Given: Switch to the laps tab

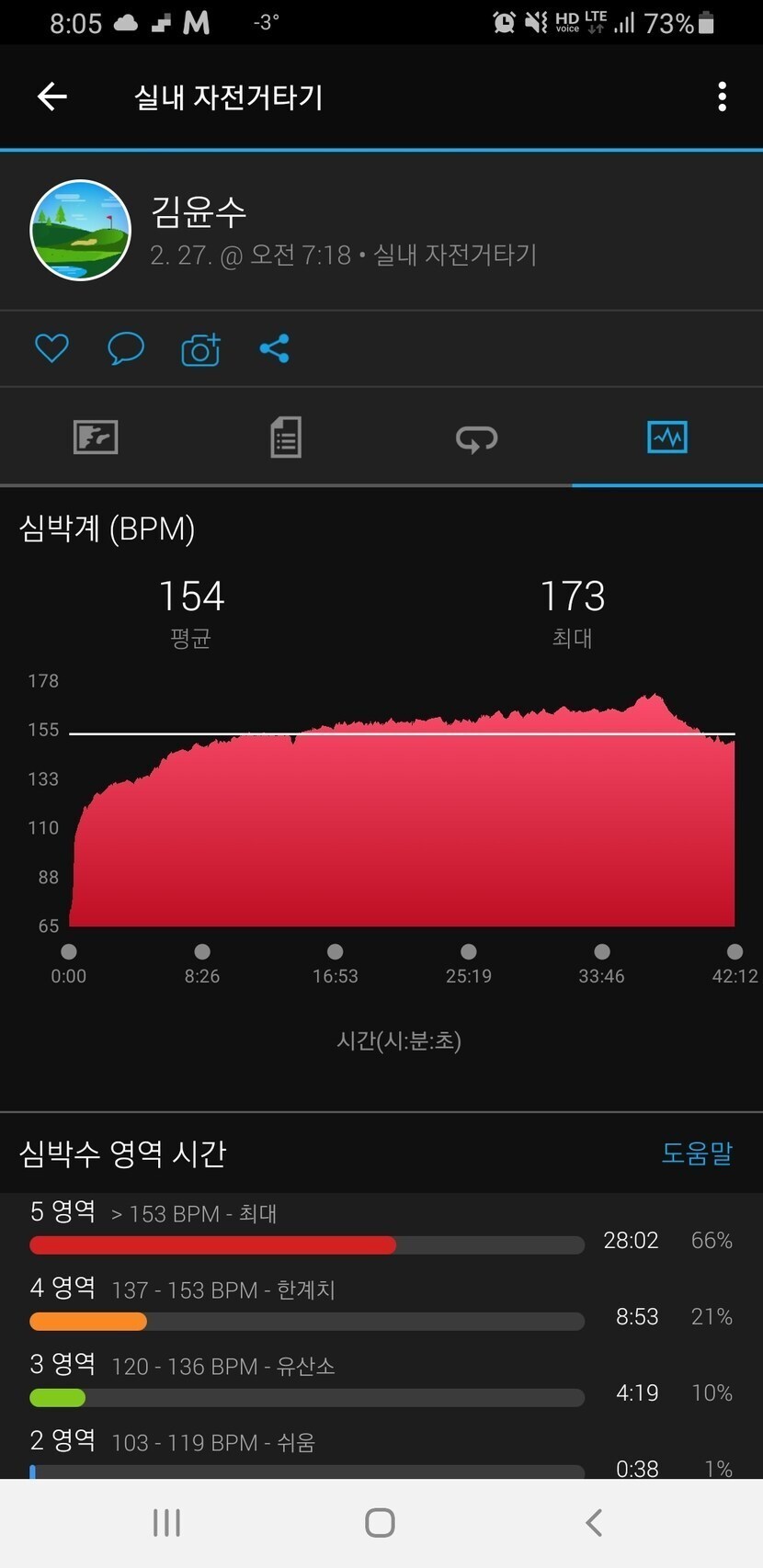Looking at the screenshot, I should click(x=476, y=438).
